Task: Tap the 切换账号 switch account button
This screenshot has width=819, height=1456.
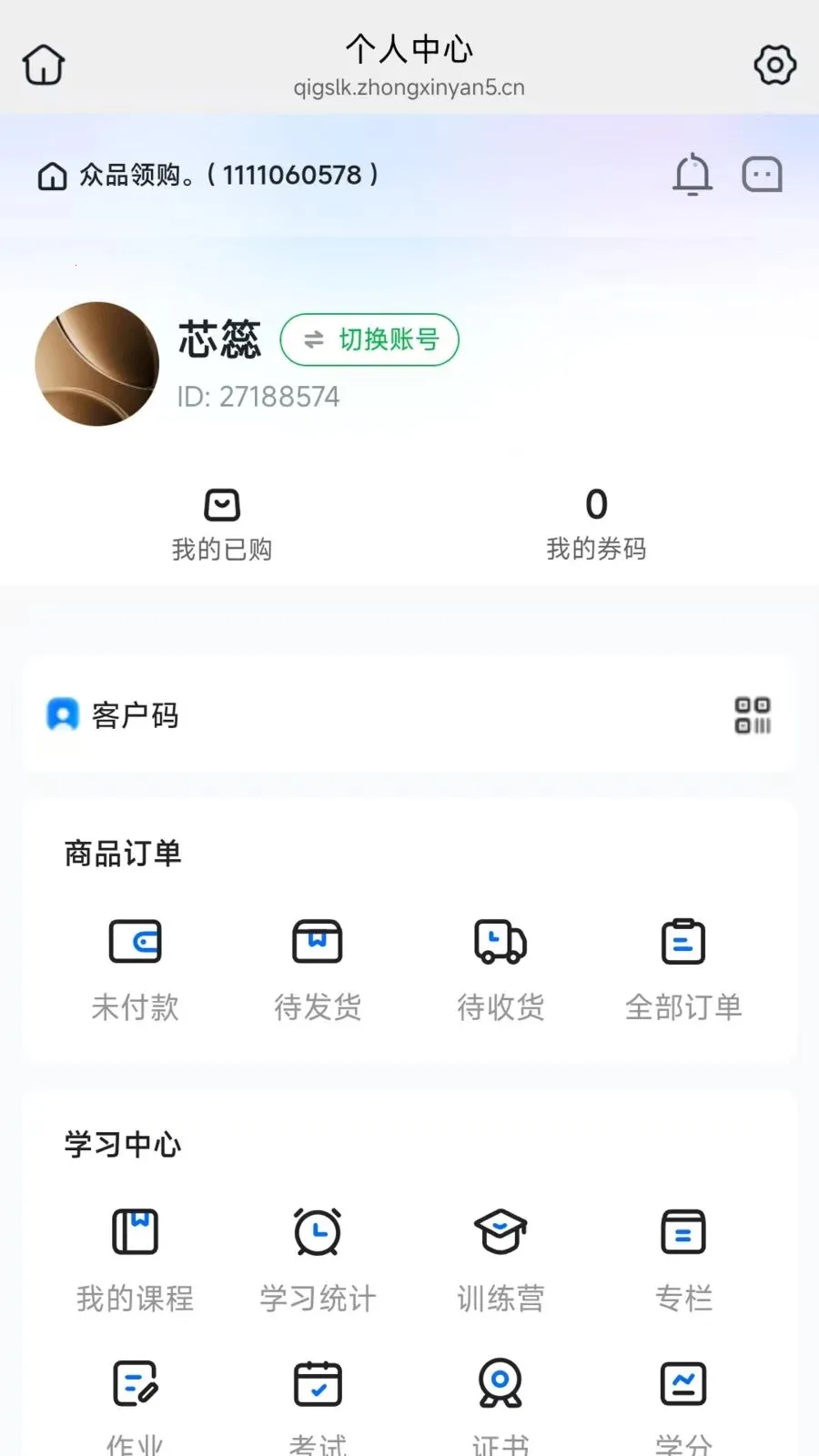Action: [369, 339]
